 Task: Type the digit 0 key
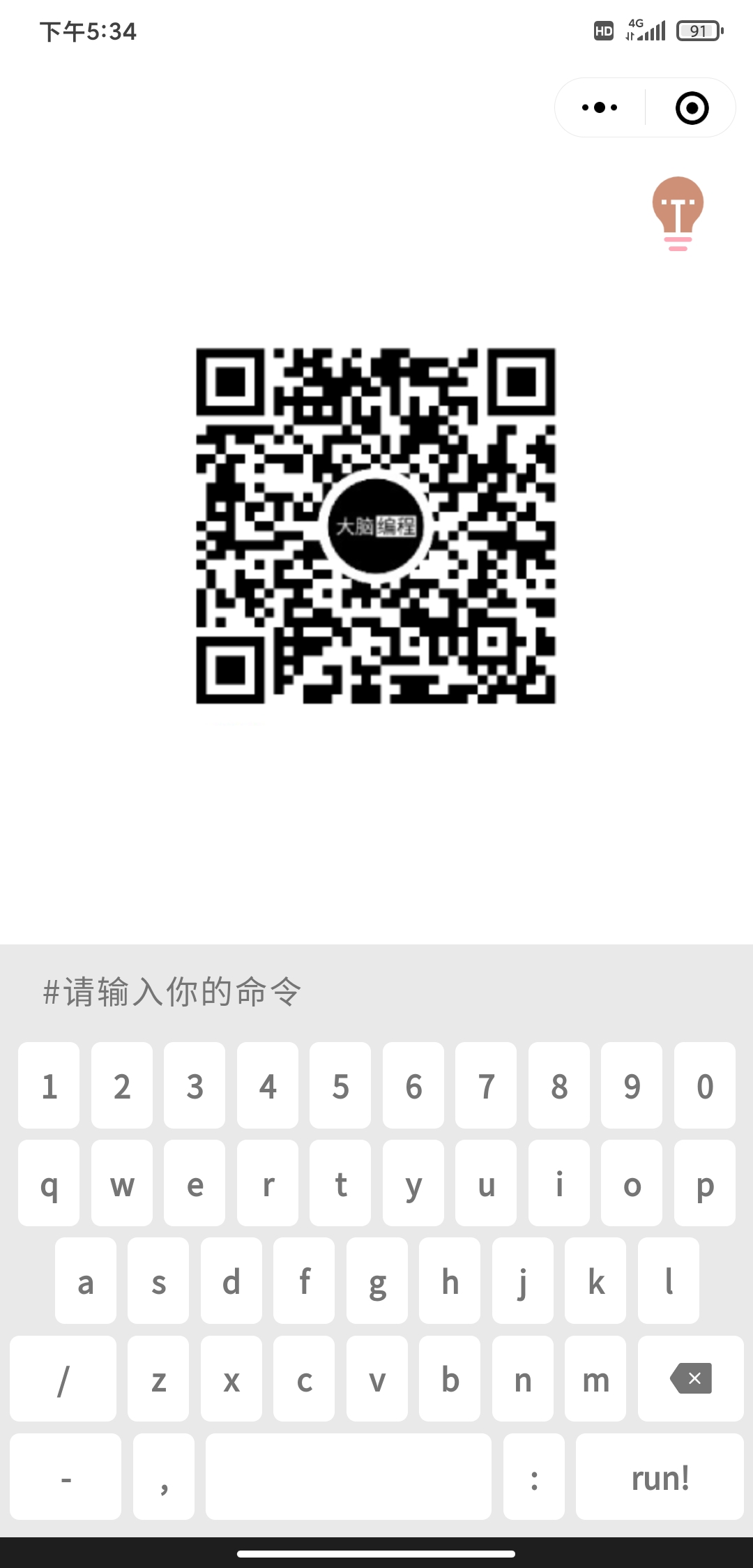click(705, 1085)
